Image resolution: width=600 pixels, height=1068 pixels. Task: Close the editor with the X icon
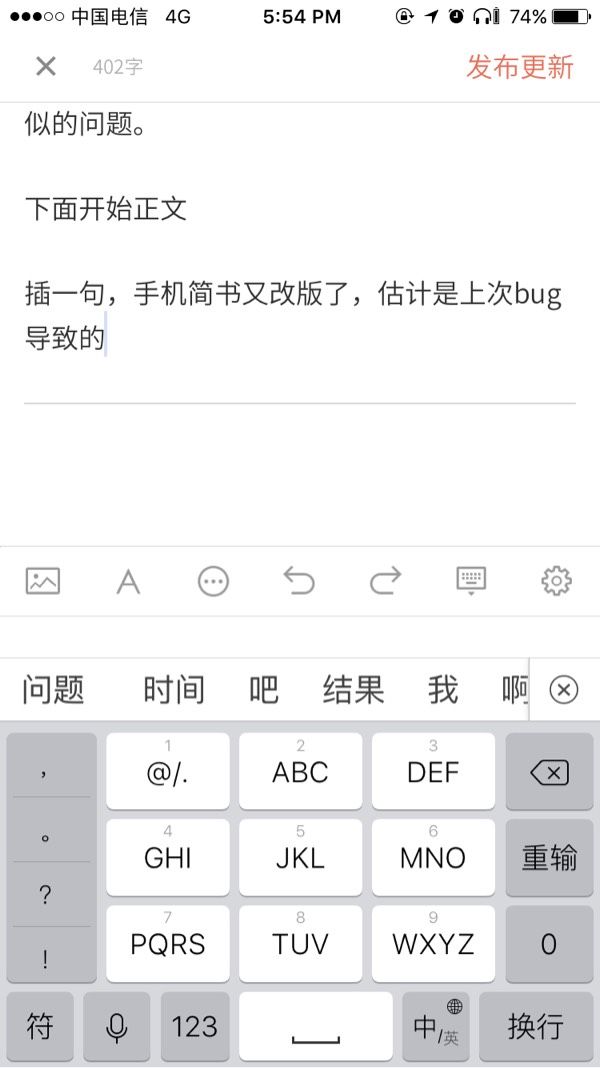click(46, 66)
